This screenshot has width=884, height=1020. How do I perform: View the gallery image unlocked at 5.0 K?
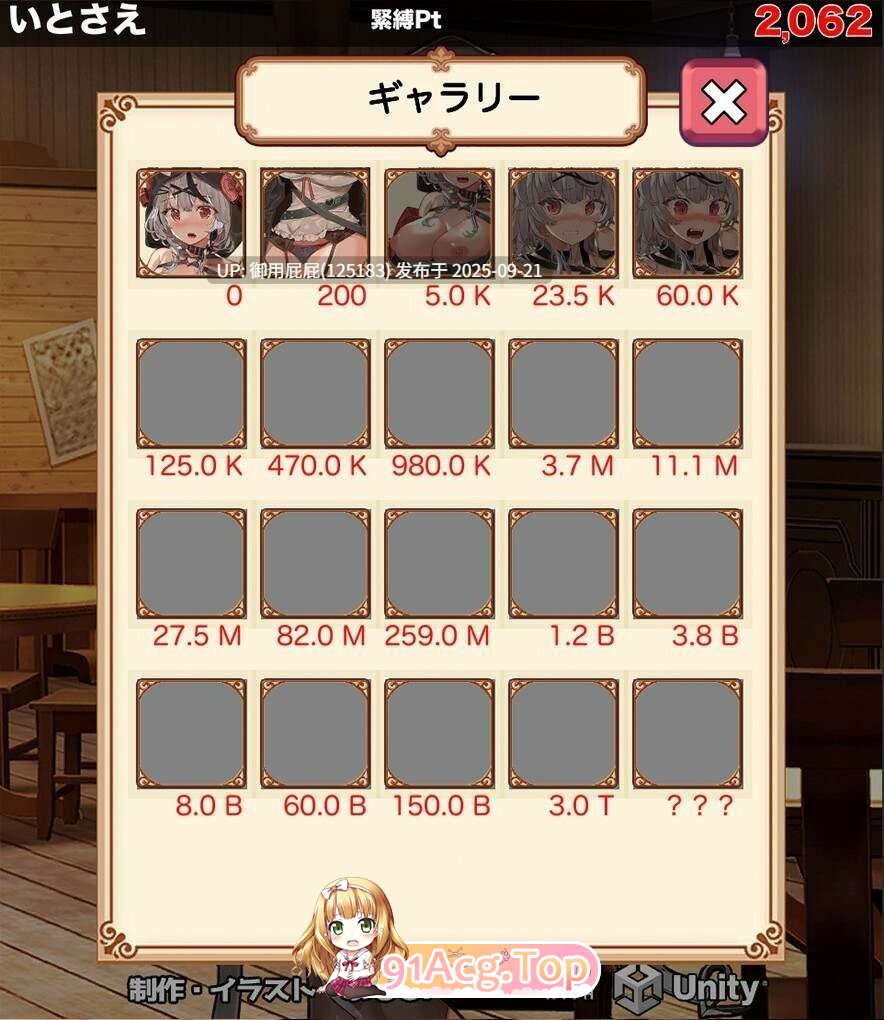pos(439,222)
